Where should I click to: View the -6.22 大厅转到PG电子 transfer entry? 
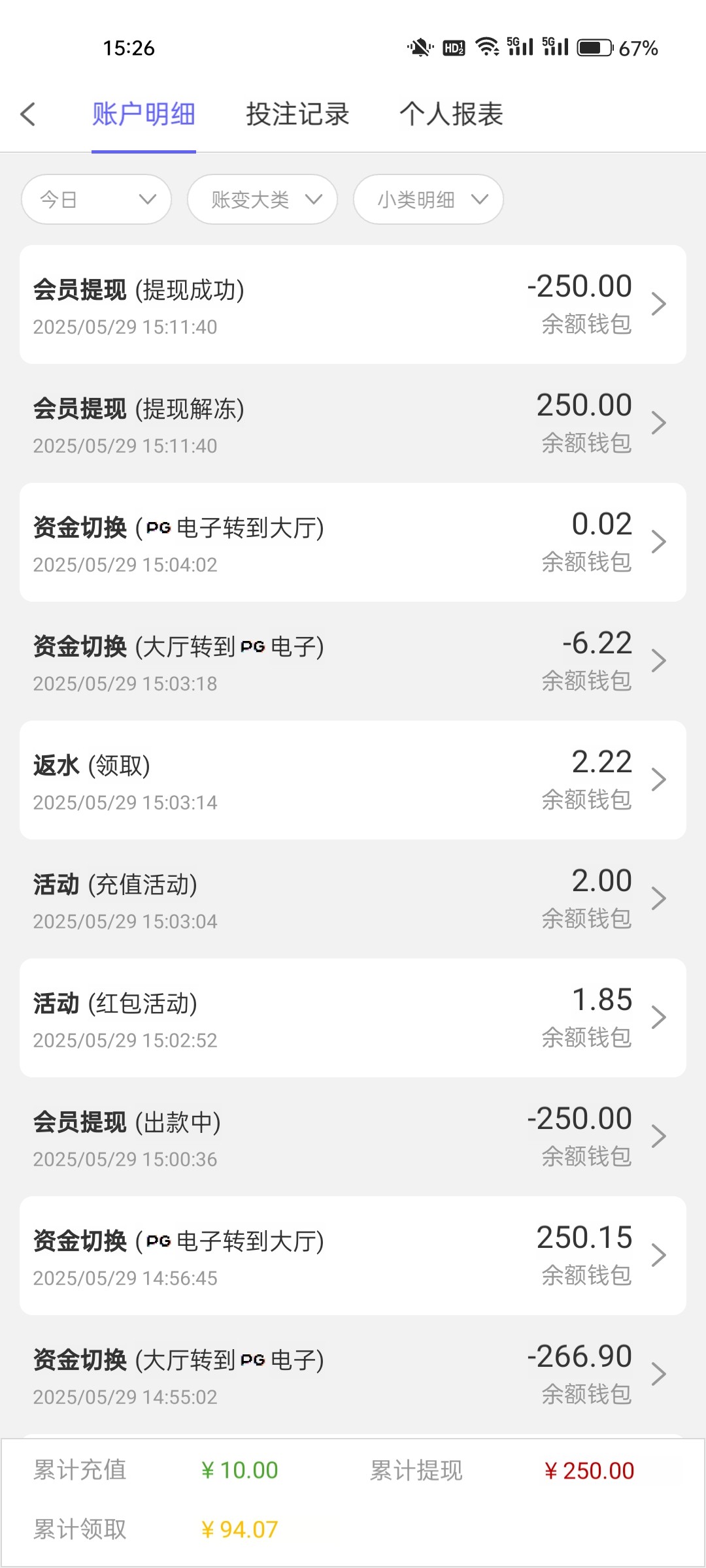pyautogui.click(x=353, y=661)
